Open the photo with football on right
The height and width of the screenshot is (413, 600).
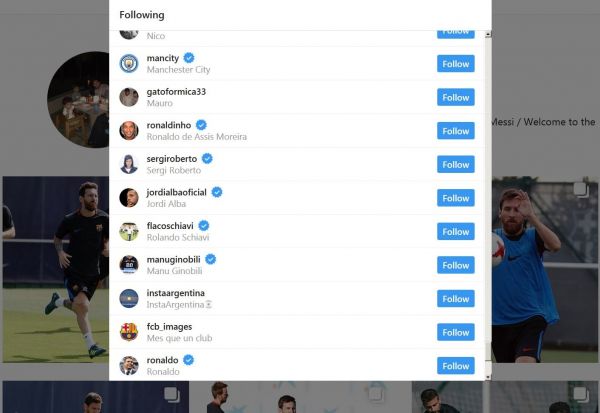[545, 270]
